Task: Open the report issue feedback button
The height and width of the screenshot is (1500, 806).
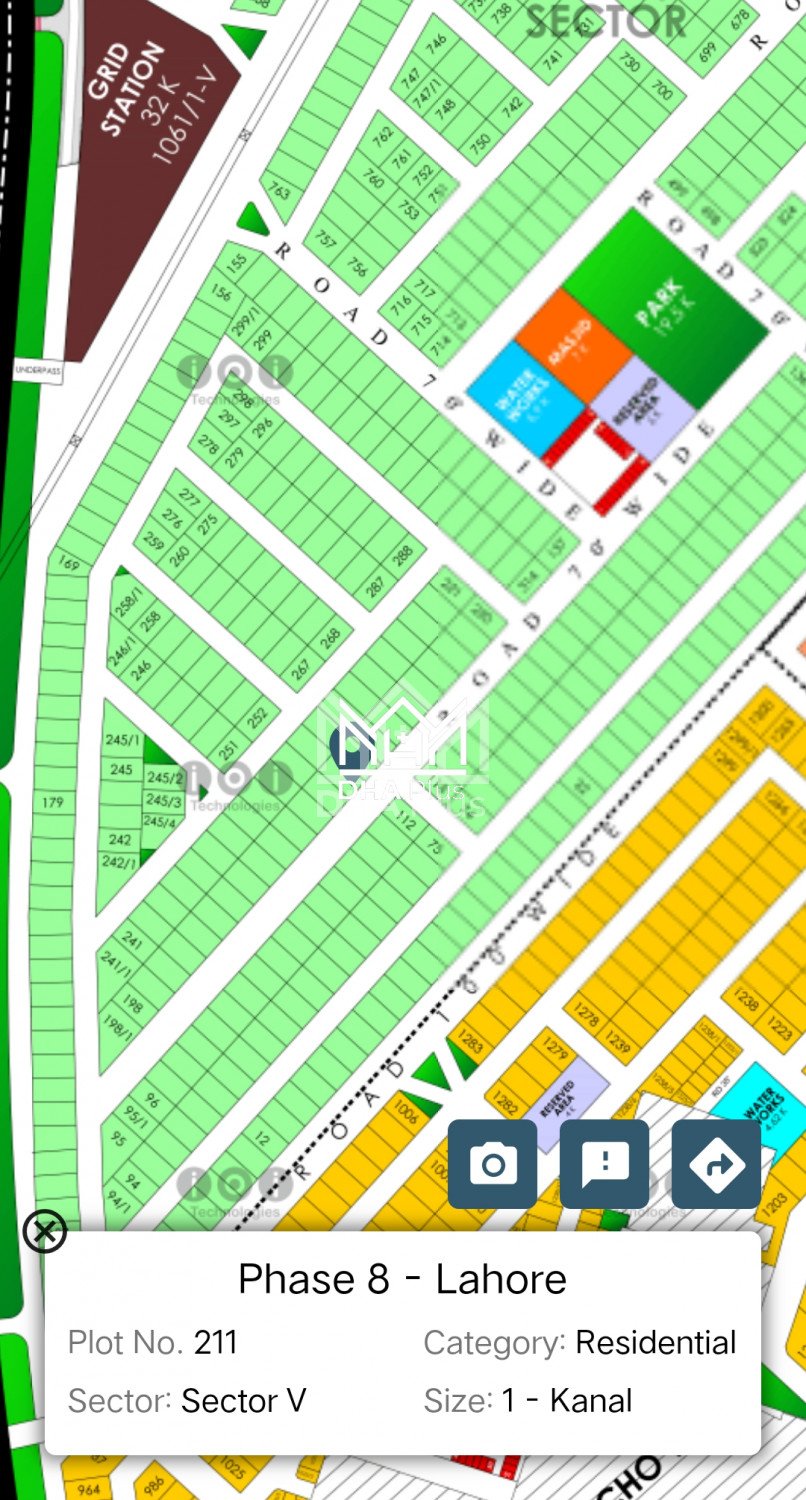Action: tap(604, 1164)
